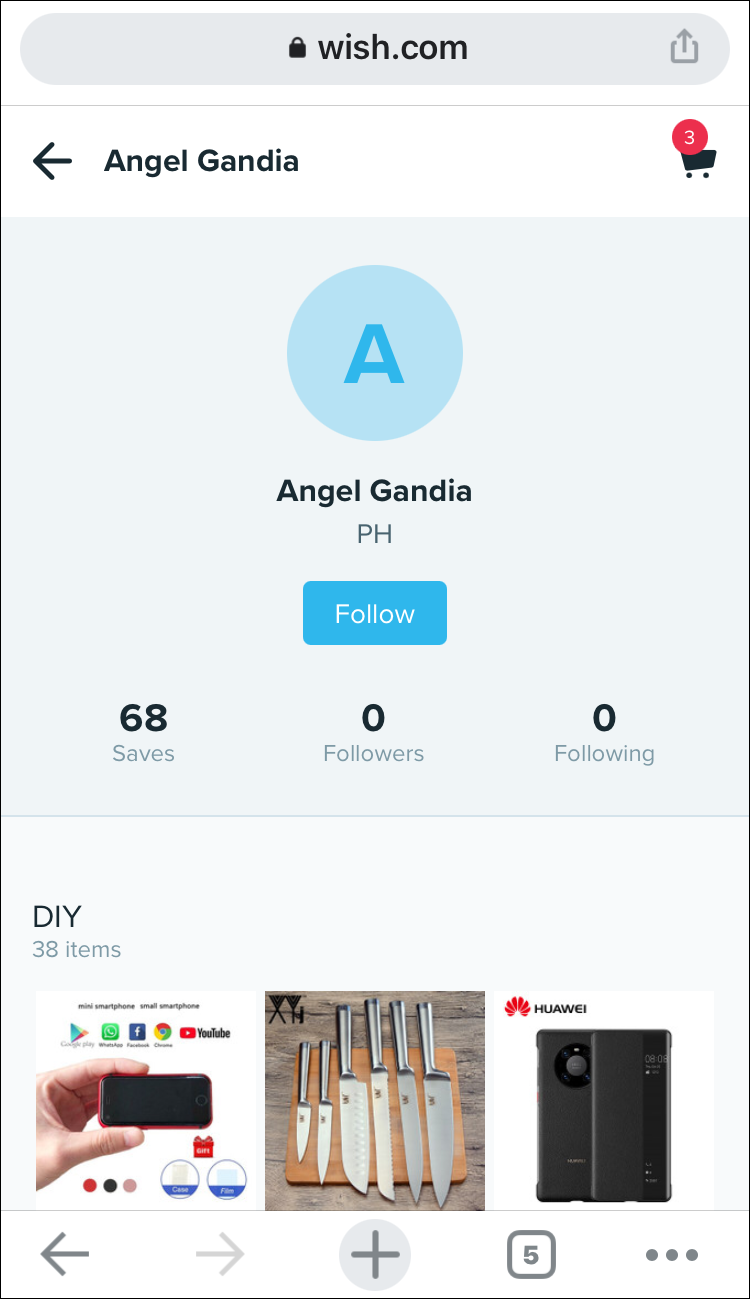750x1299 pixels.
Task: View Angel Gandia's followers
Action: tap(373, 733)
